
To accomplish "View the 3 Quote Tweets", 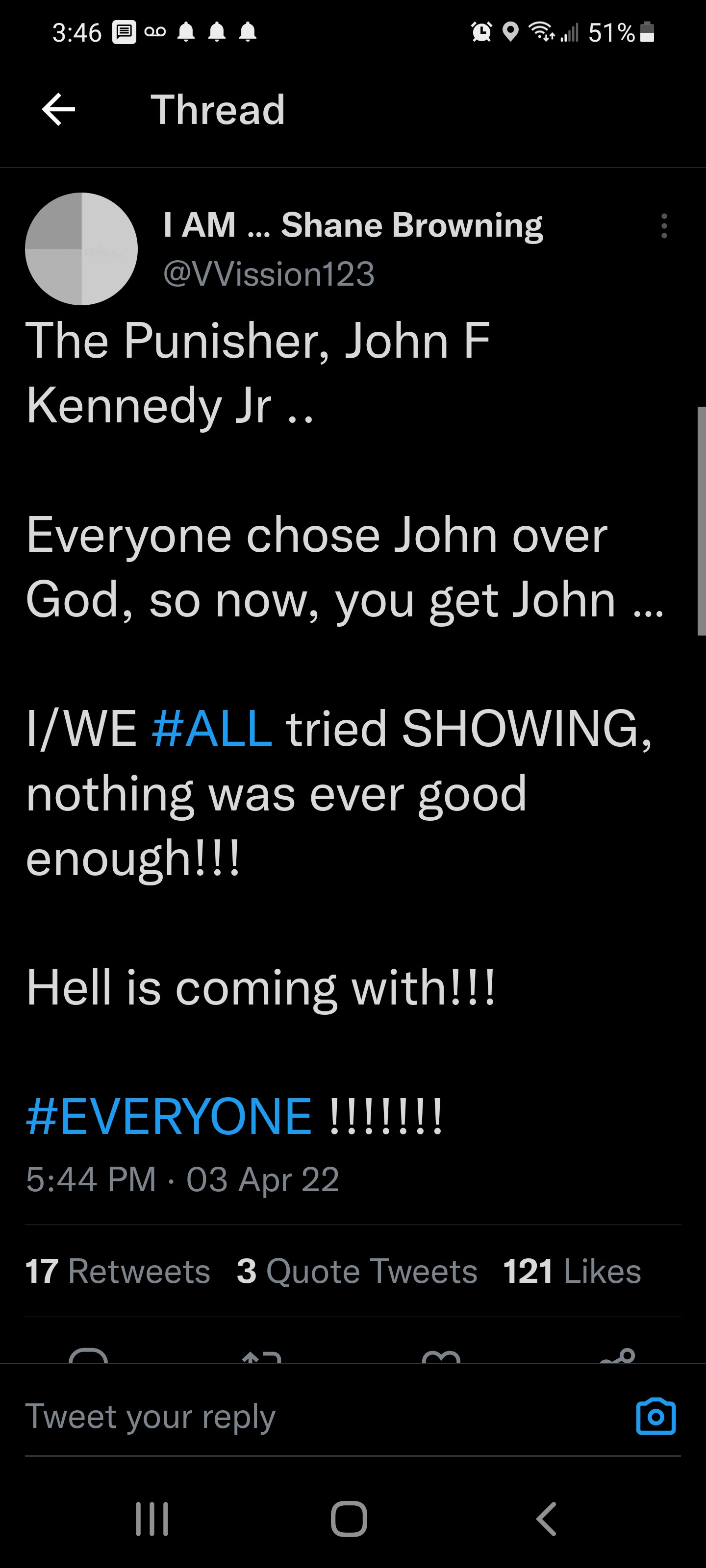I will pos(357,1272).
